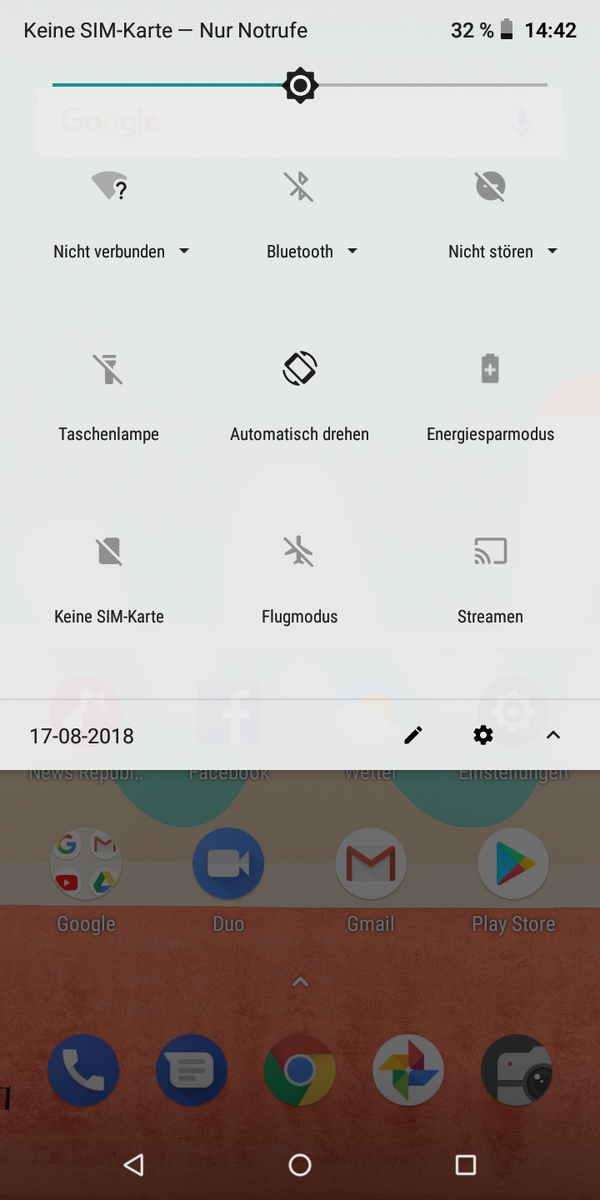Toggle the Wi-Fi tile showing Nicht verbunden

tap(109, 187)
